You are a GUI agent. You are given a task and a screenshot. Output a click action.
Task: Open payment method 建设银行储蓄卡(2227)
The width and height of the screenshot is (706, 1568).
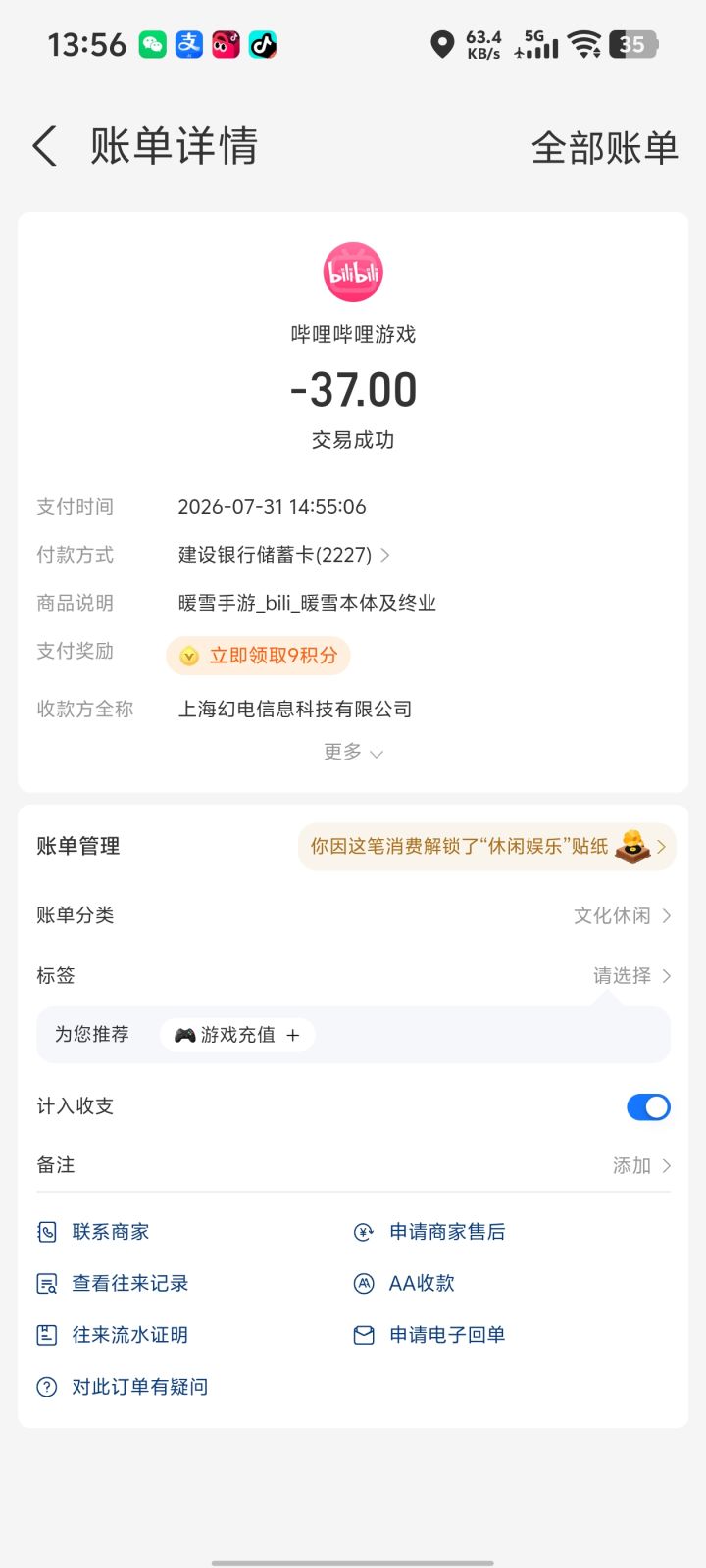pos(284,555)
